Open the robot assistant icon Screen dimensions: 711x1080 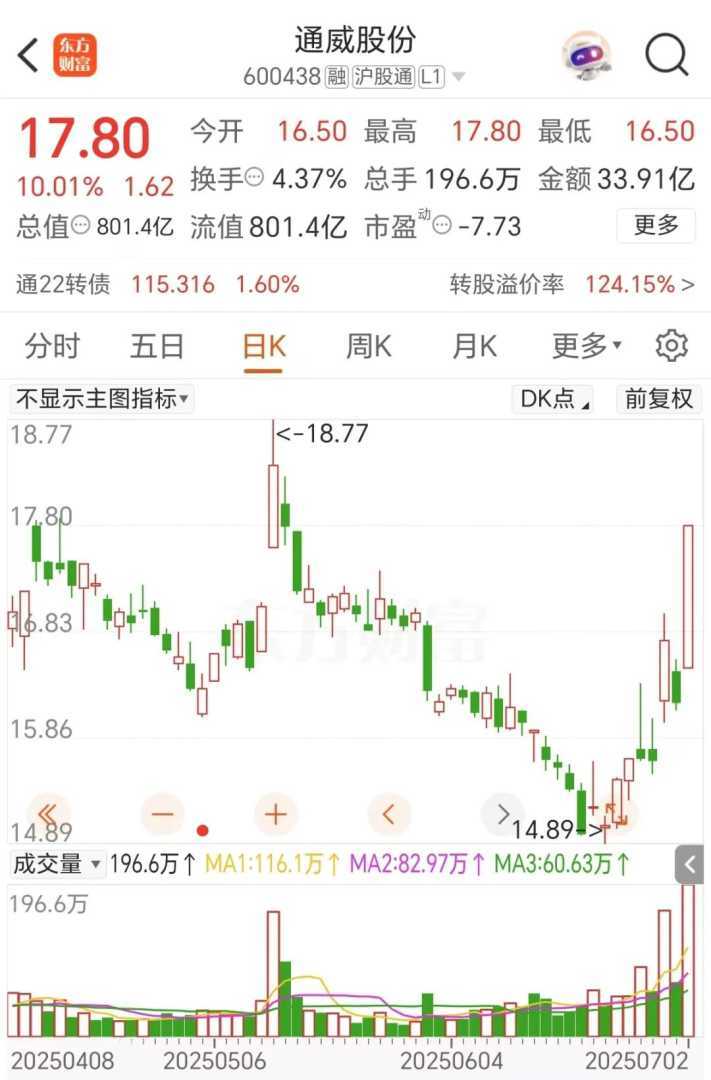point(587,55)
